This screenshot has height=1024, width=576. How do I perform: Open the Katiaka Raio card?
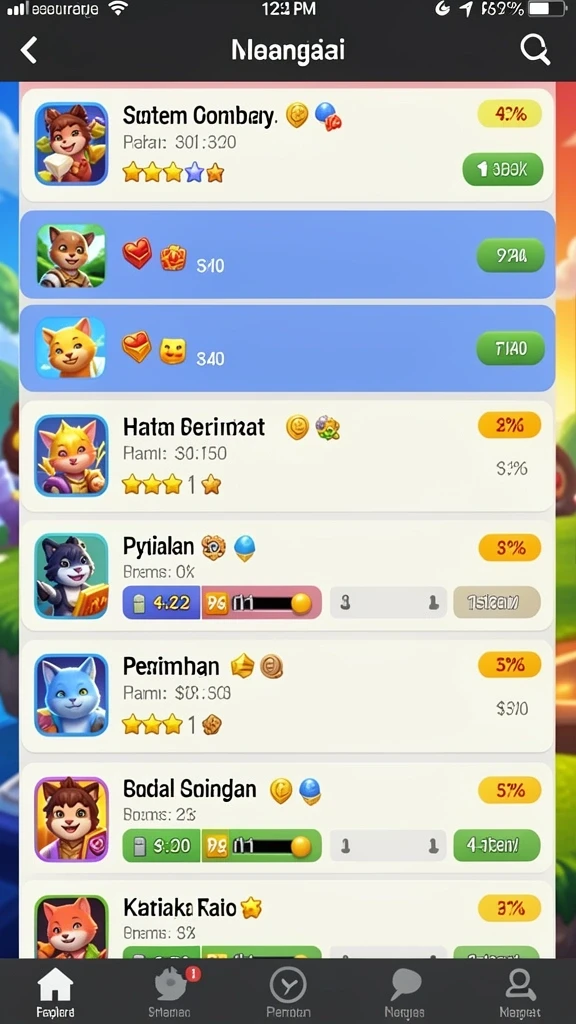287,921
